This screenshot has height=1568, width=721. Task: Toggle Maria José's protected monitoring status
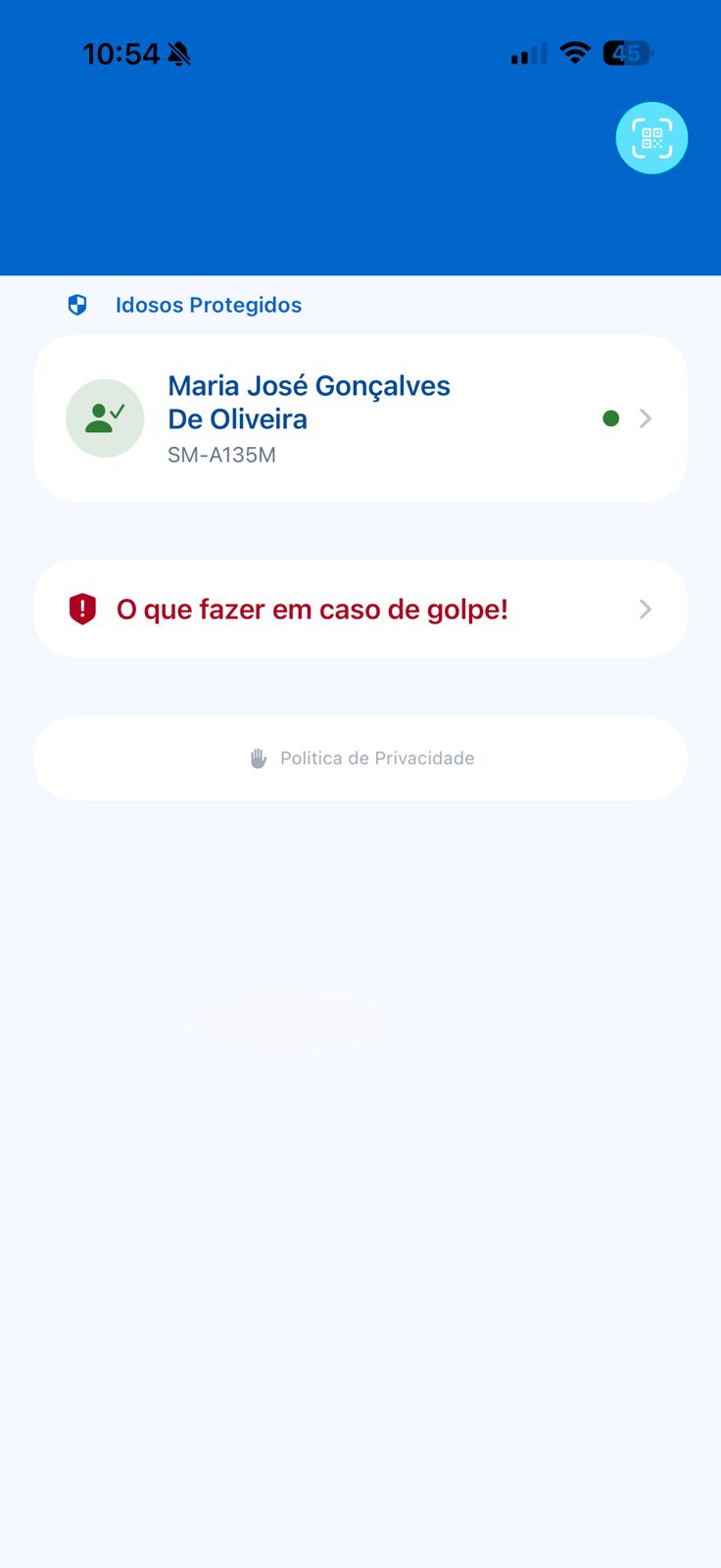(610, 417)
